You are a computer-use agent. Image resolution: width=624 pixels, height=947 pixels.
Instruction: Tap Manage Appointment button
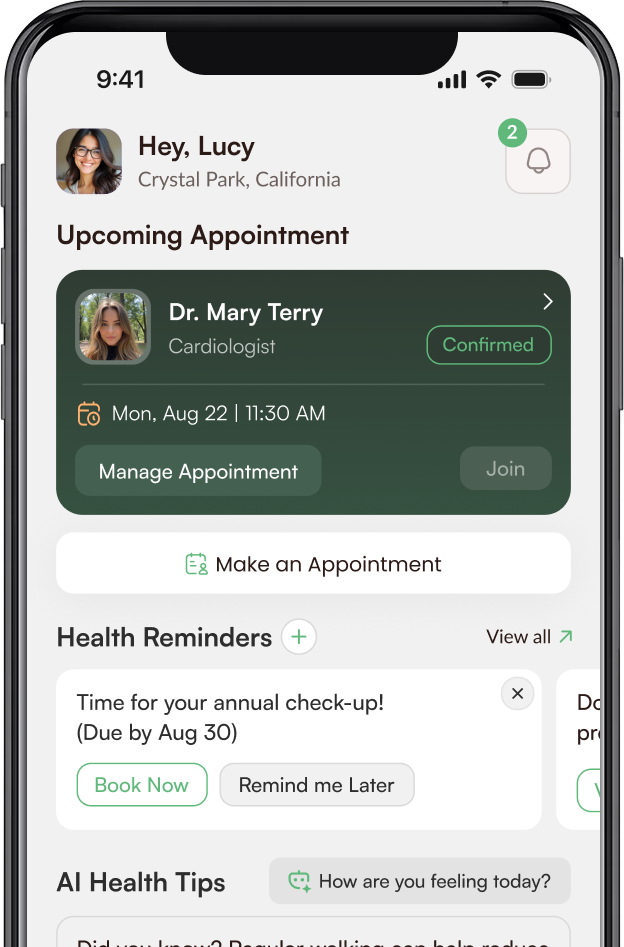198,471
